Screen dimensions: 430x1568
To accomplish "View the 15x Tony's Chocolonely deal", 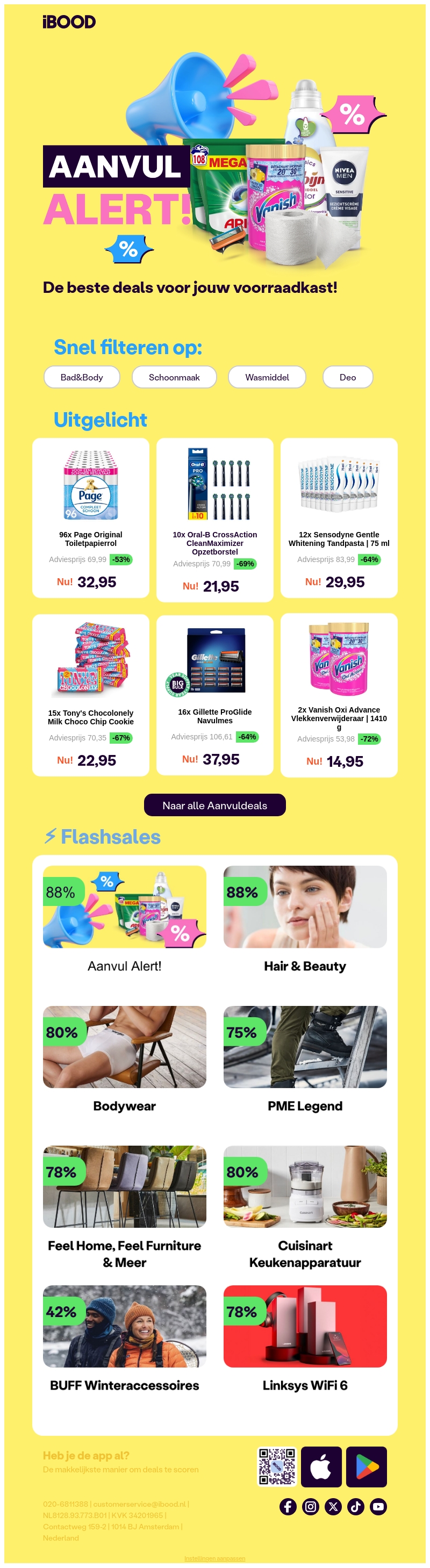I will pos(91,694).
